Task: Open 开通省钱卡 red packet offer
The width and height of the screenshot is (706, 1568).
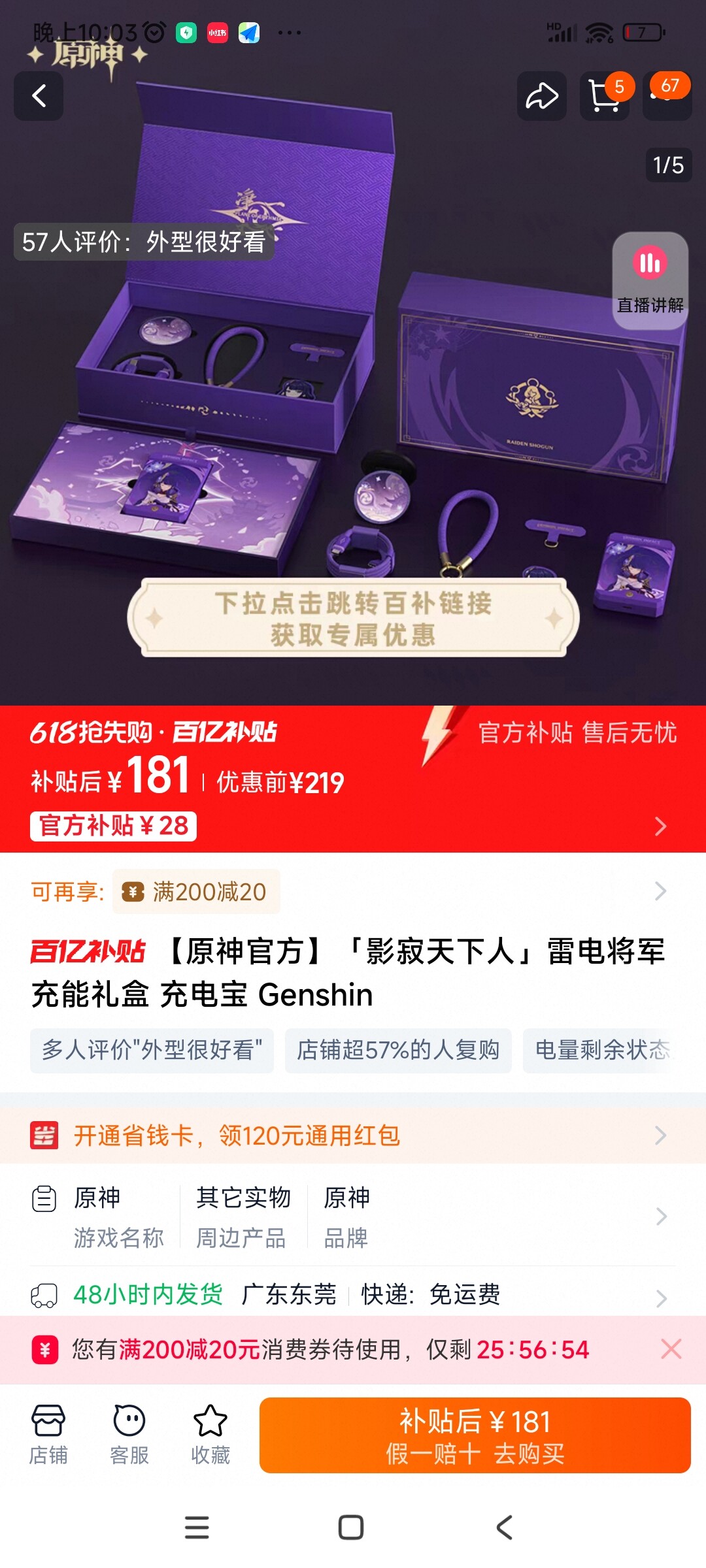Action: pyautogui.click(x=353, y=1135)
